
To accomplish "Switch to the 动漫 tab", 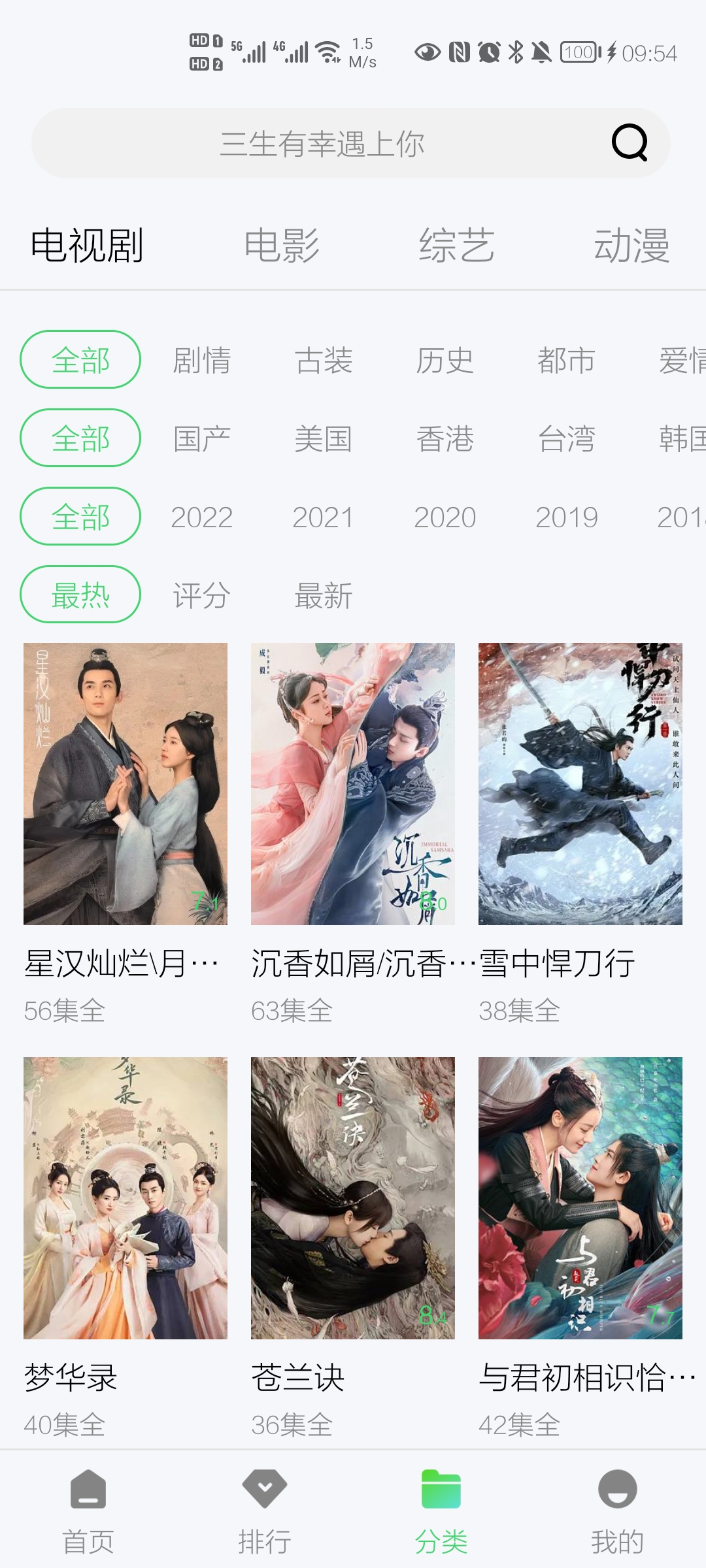I will point(632,245).
